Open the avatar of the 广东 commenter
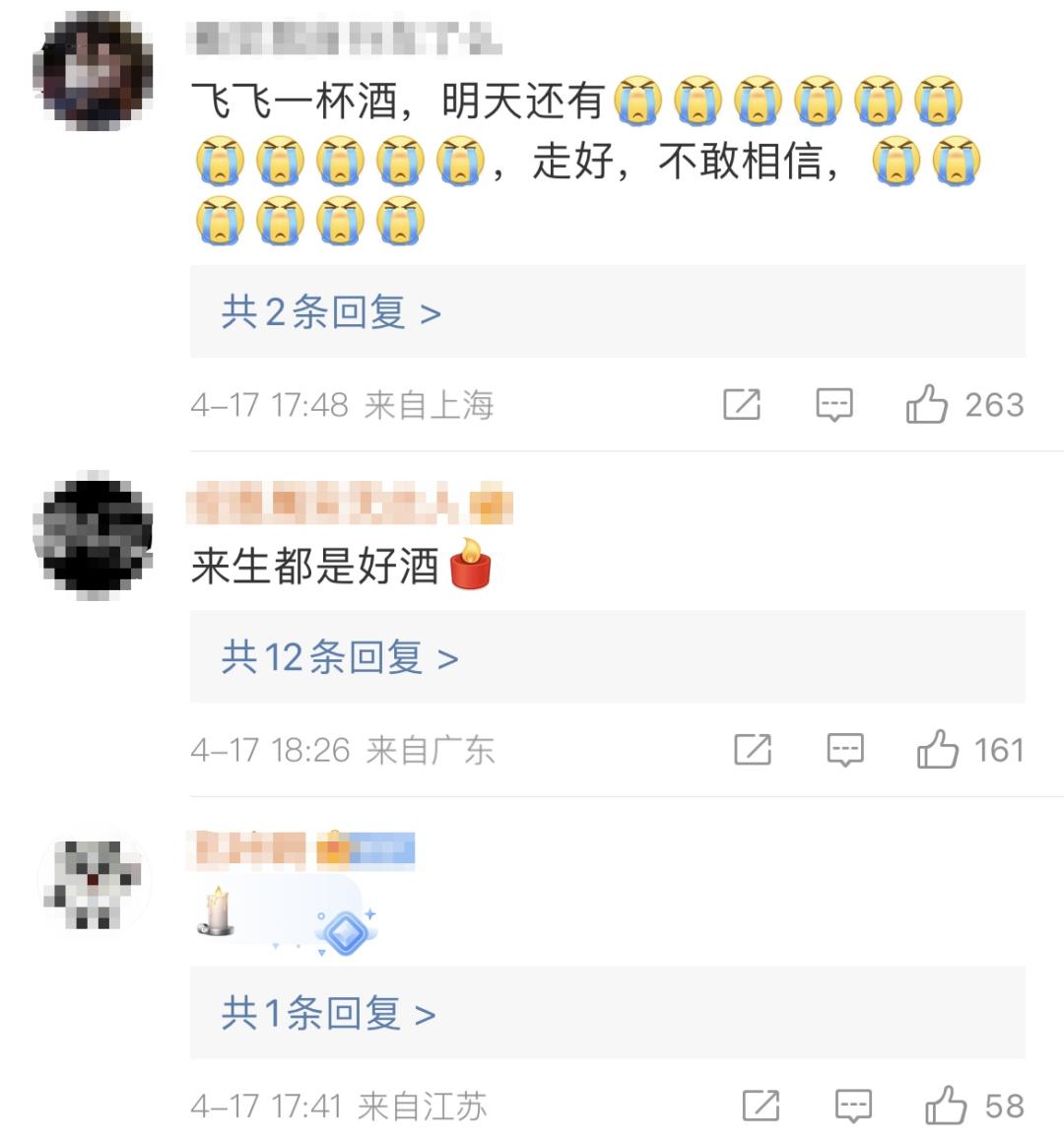Viewport: 1064px width, 1142px height. coord(93,536)
